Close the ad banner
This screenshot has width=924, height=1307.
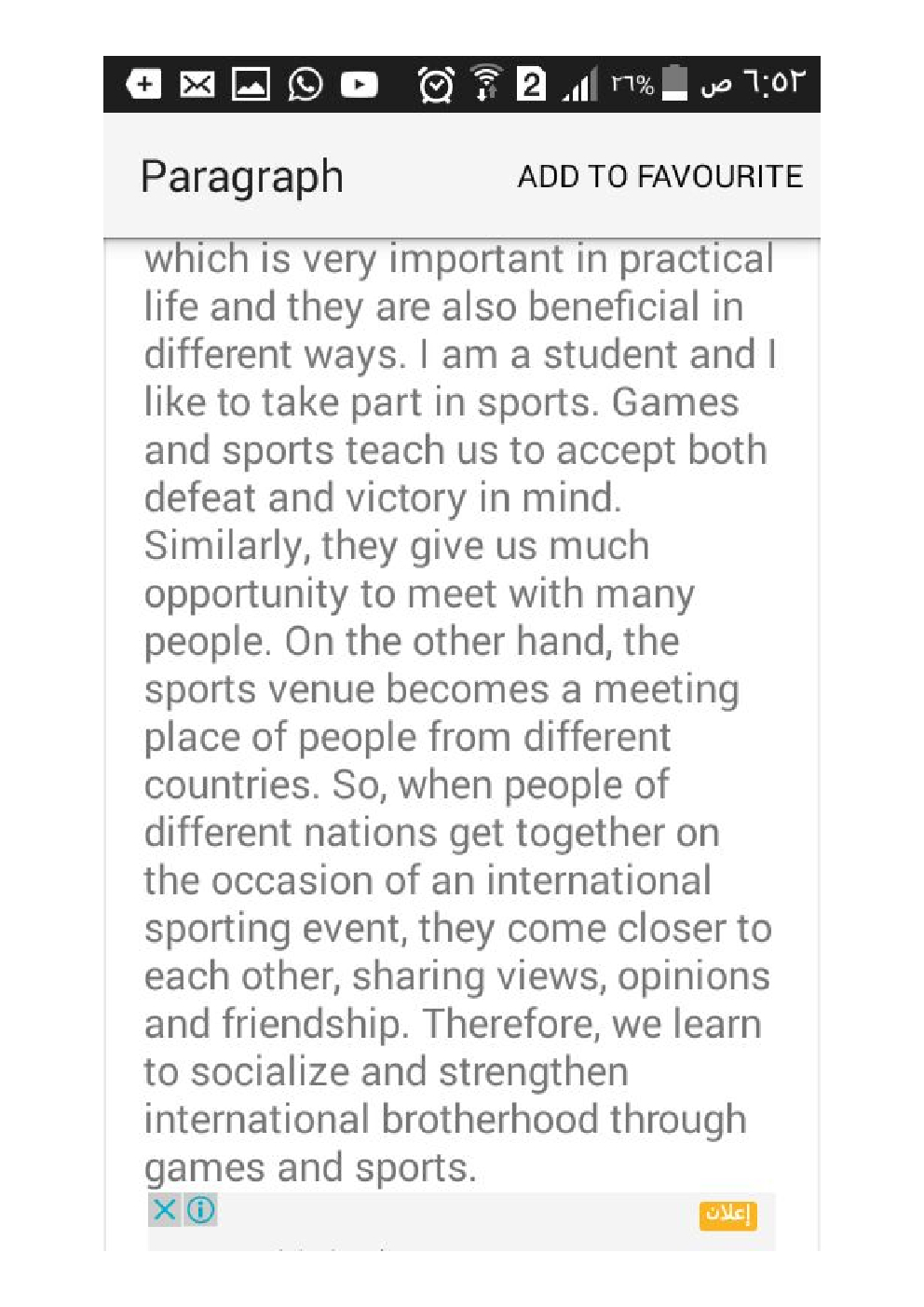(165, 1210)
